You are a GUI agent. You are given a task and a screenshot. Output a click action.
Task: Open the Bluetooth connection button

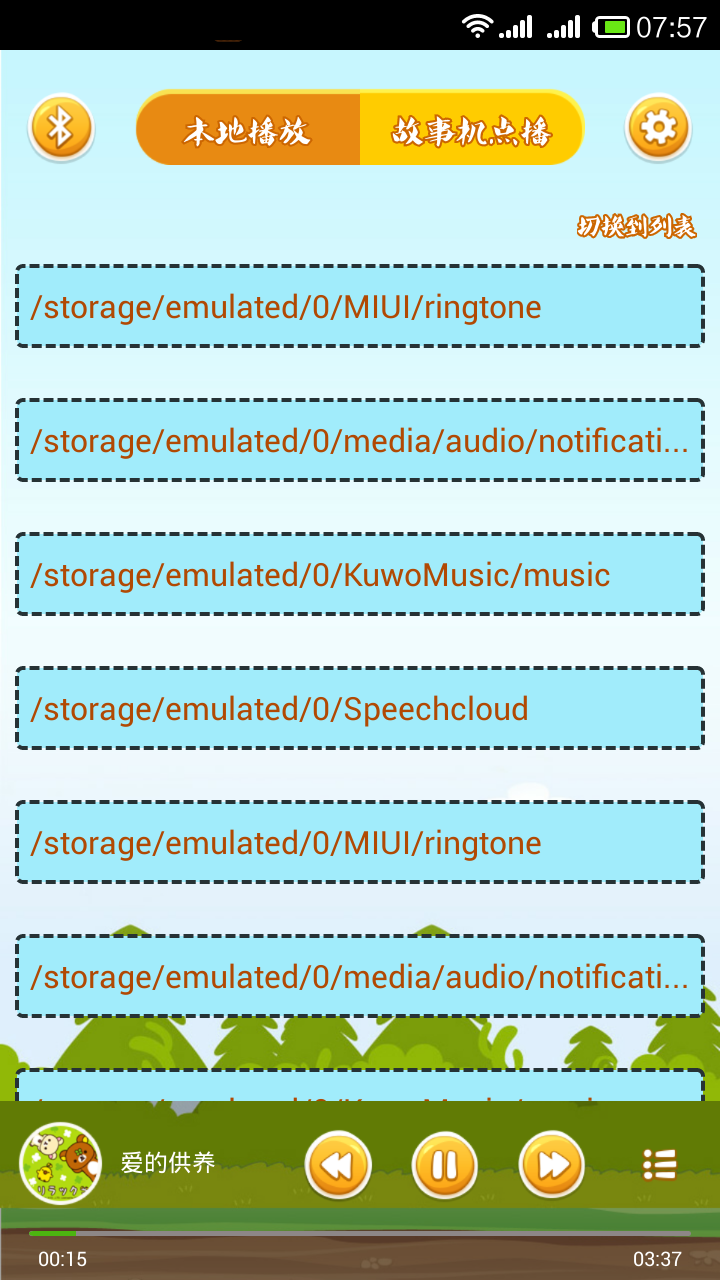coord(61,128)
